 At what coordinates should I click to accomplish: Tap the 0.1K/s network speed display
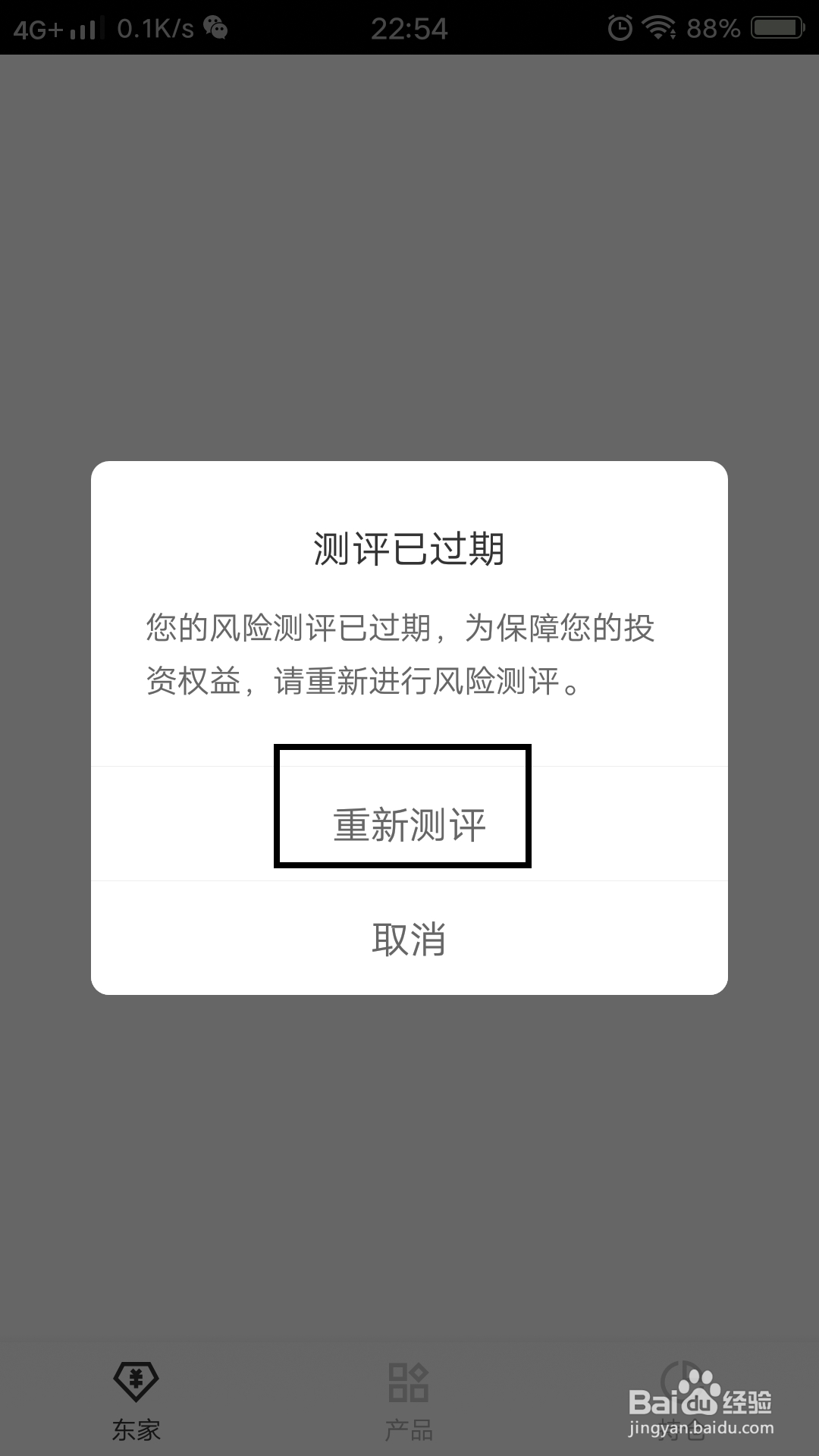(155, 28)
